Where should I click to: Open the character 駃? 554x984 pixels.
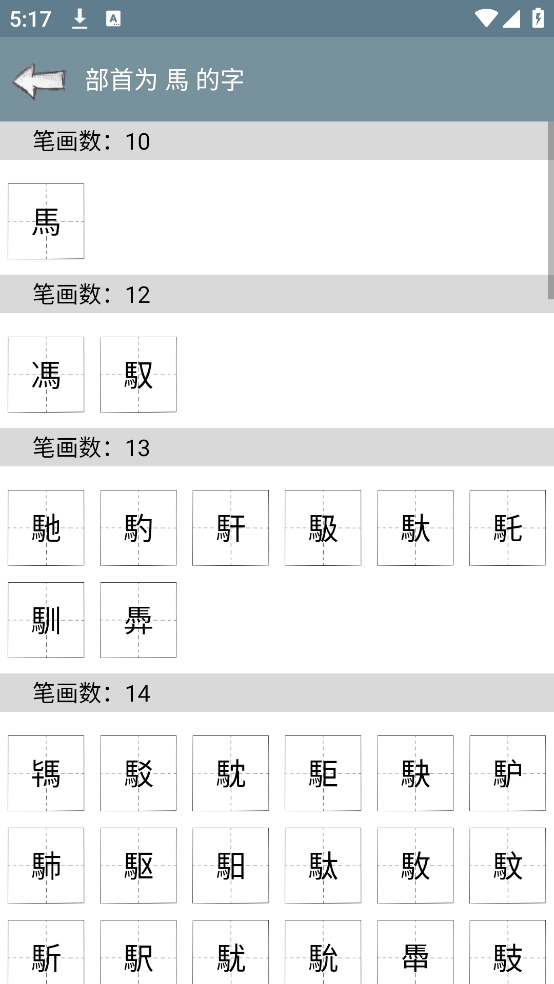415,773
